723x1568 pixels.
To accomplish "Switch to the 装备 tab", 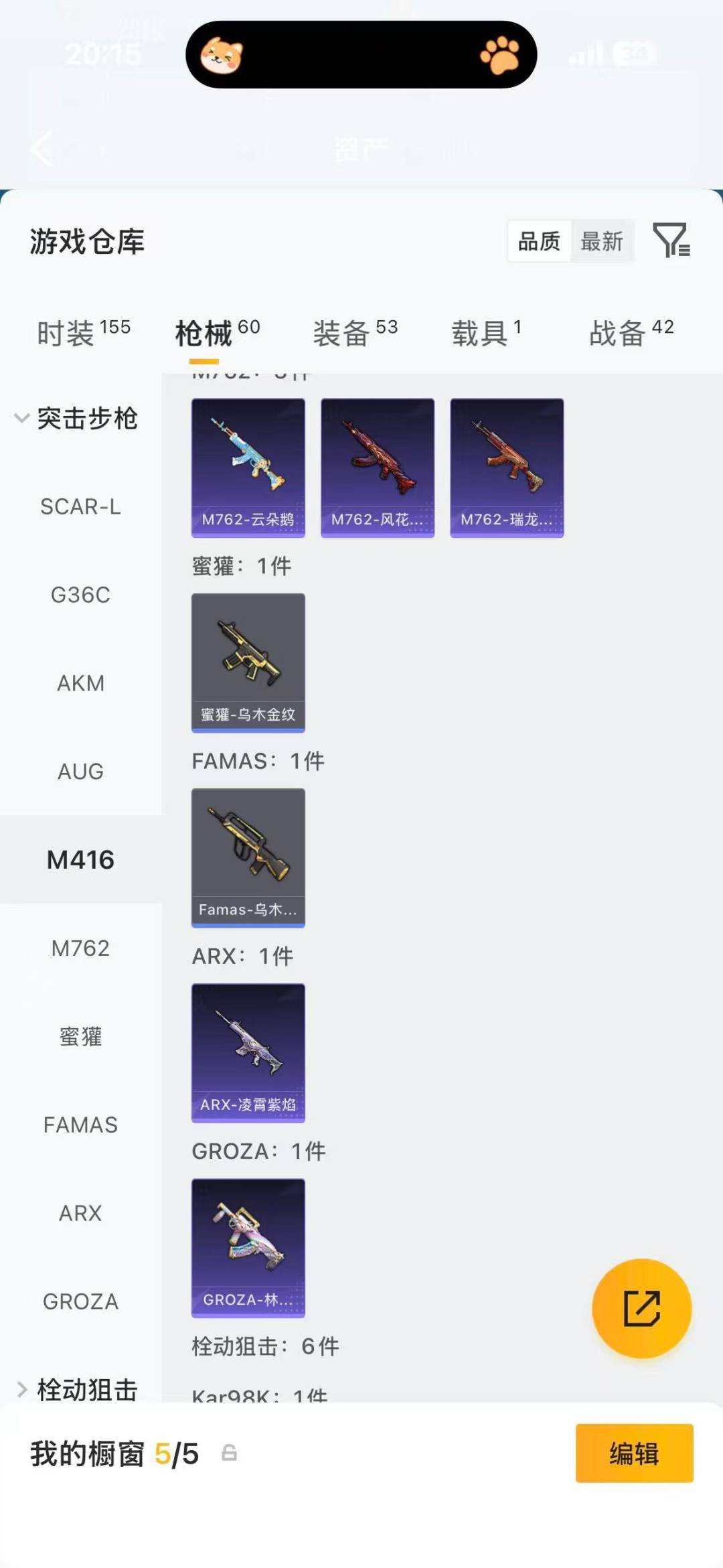I will click(355, 333).
